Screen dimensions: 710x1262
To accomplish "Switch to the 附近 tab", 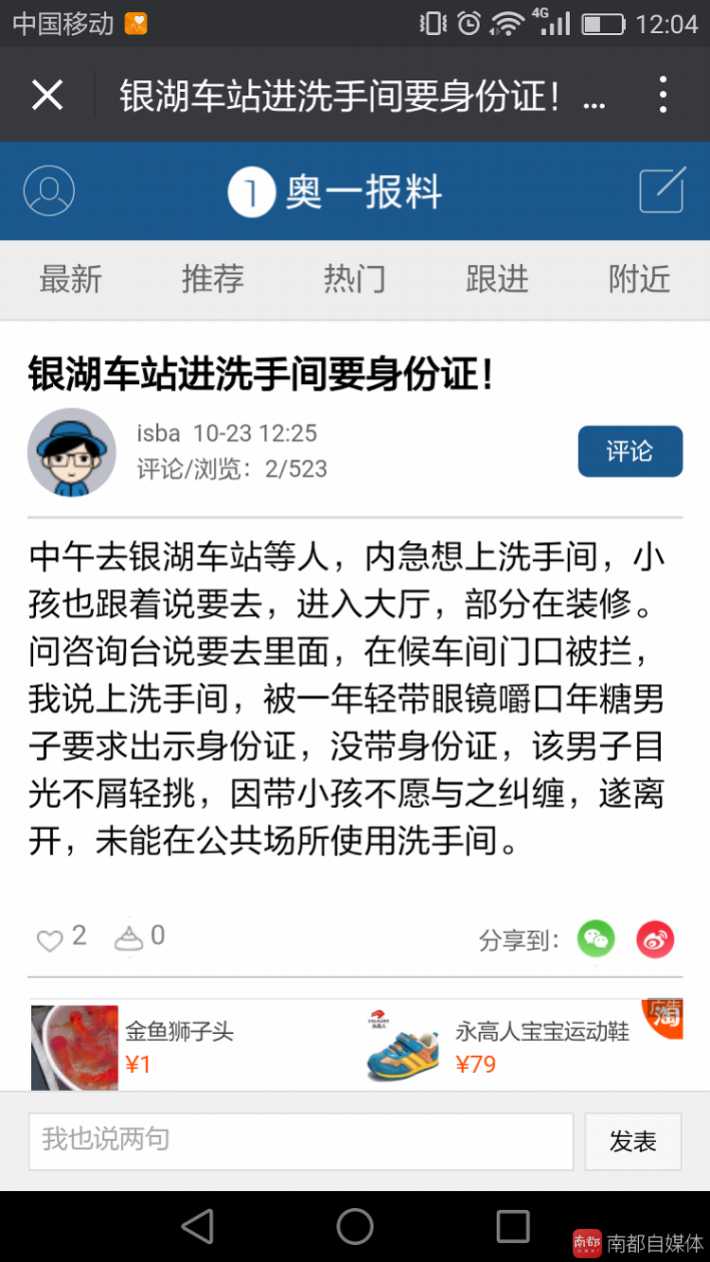I will pyautogui.click(x=638, y=279).
